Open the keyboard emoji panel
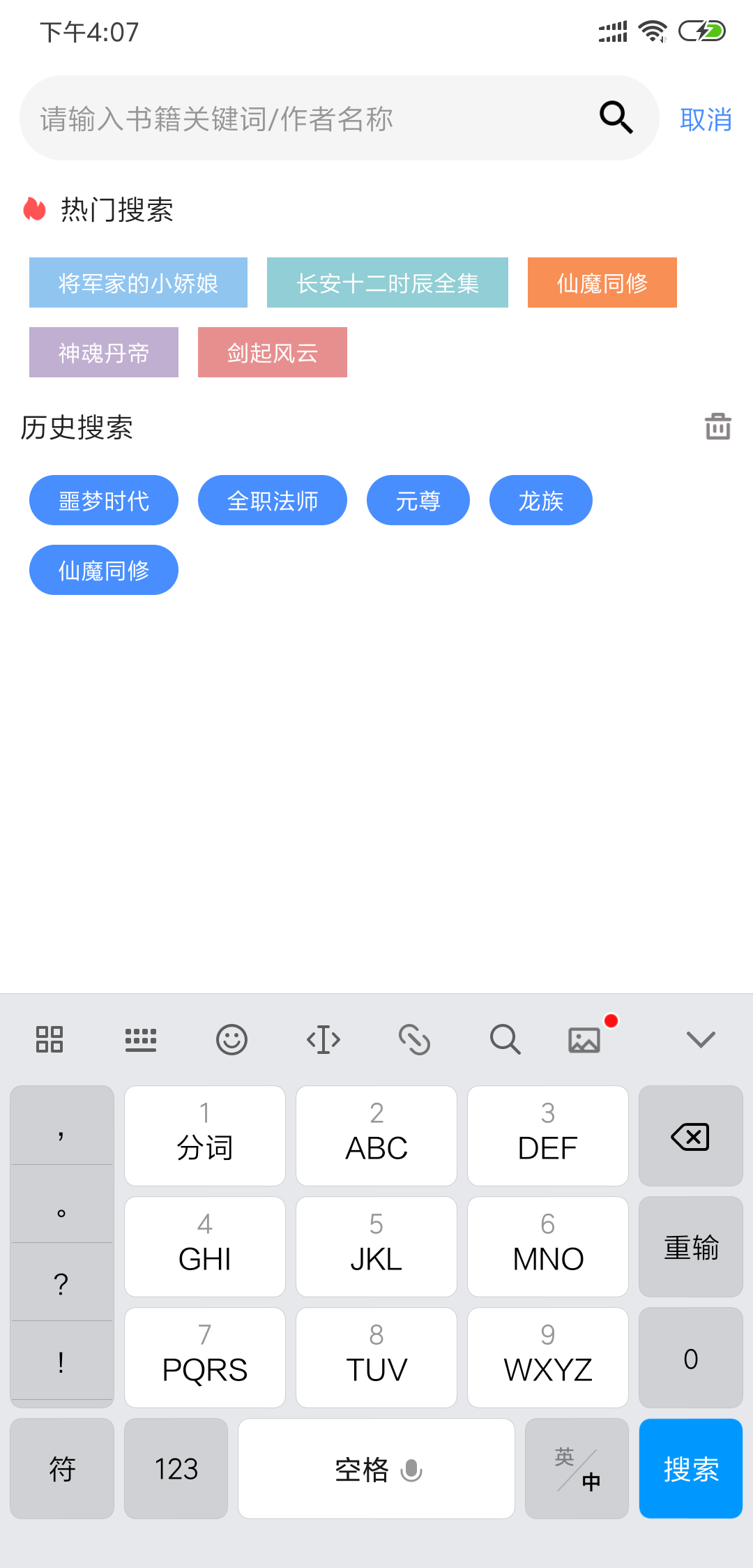 pos(231,1039)
